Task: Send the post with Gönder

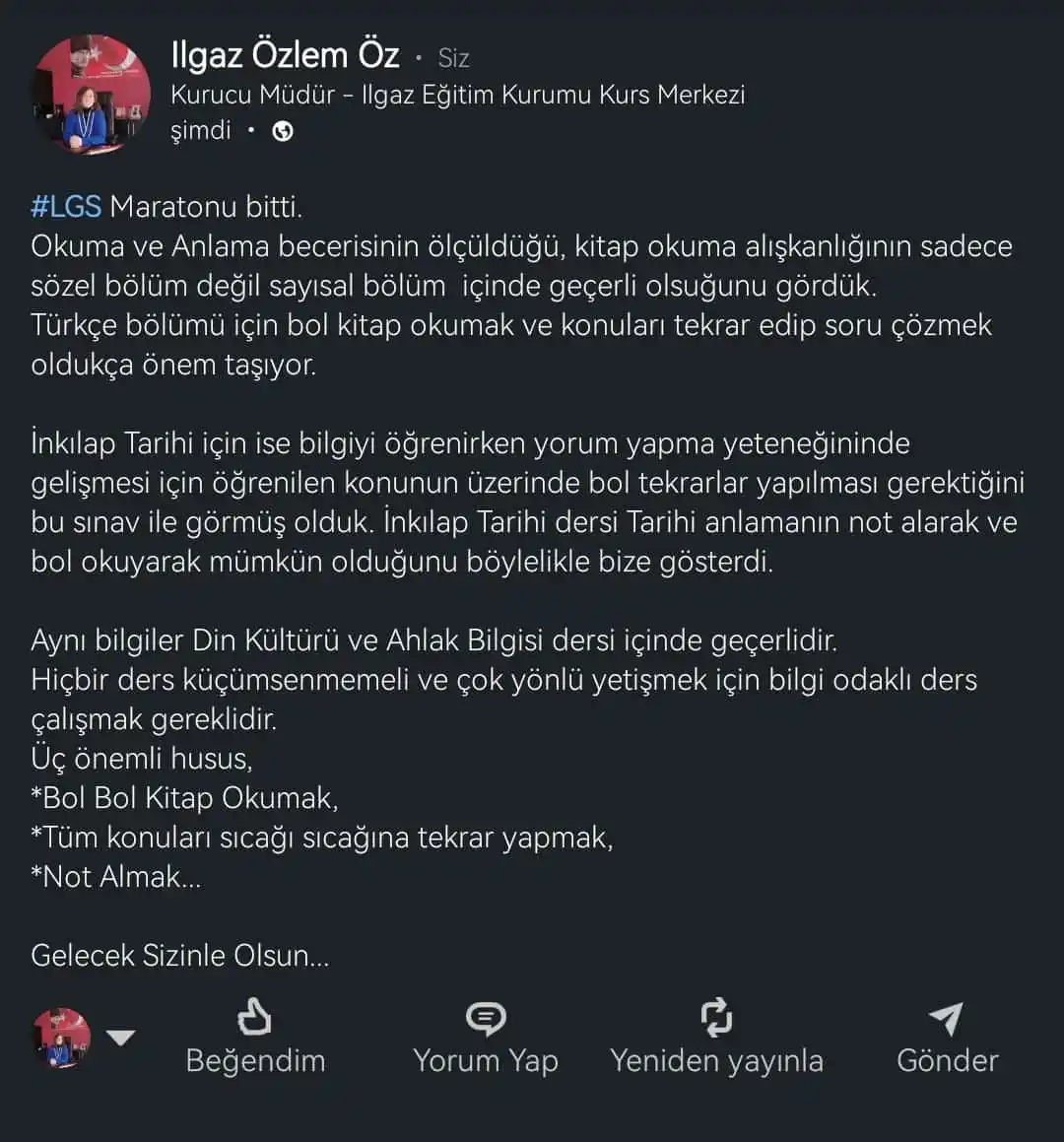Action: tap(947, 1038)
